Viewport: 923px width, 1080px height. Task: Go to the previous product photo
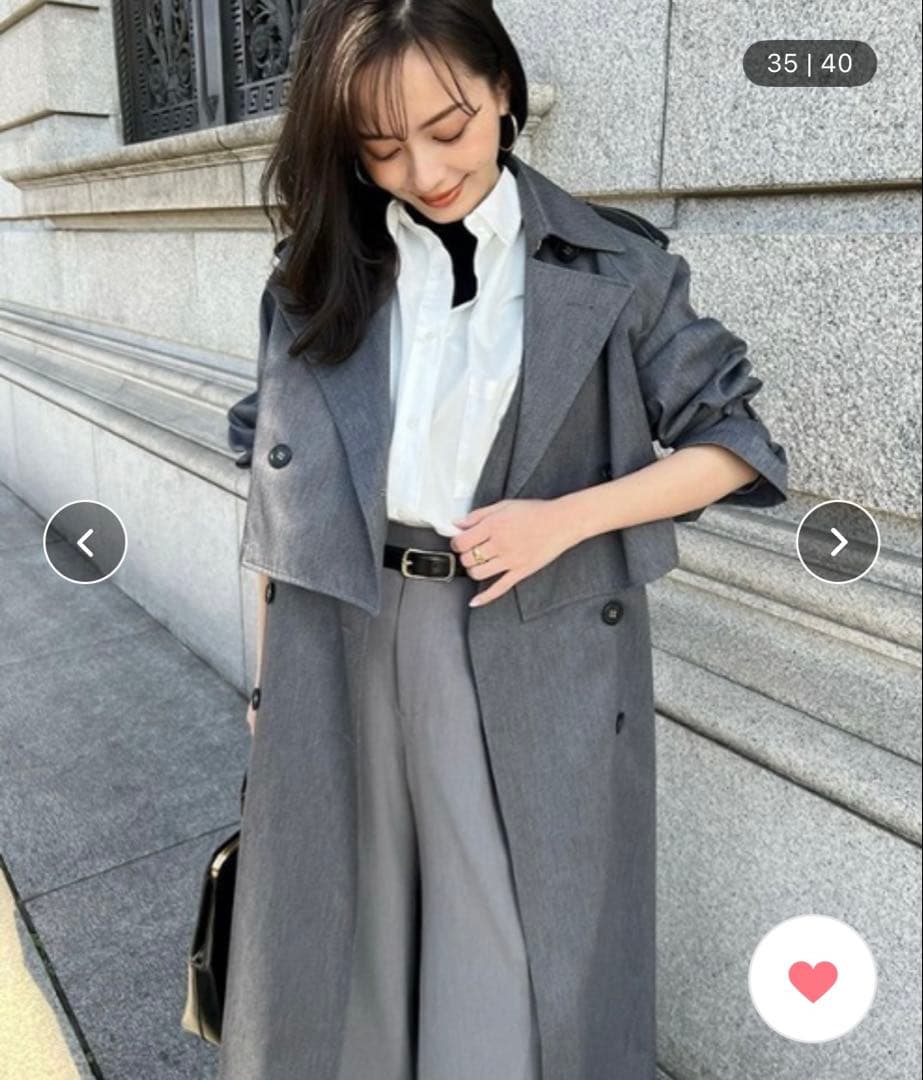coord(85,542)
